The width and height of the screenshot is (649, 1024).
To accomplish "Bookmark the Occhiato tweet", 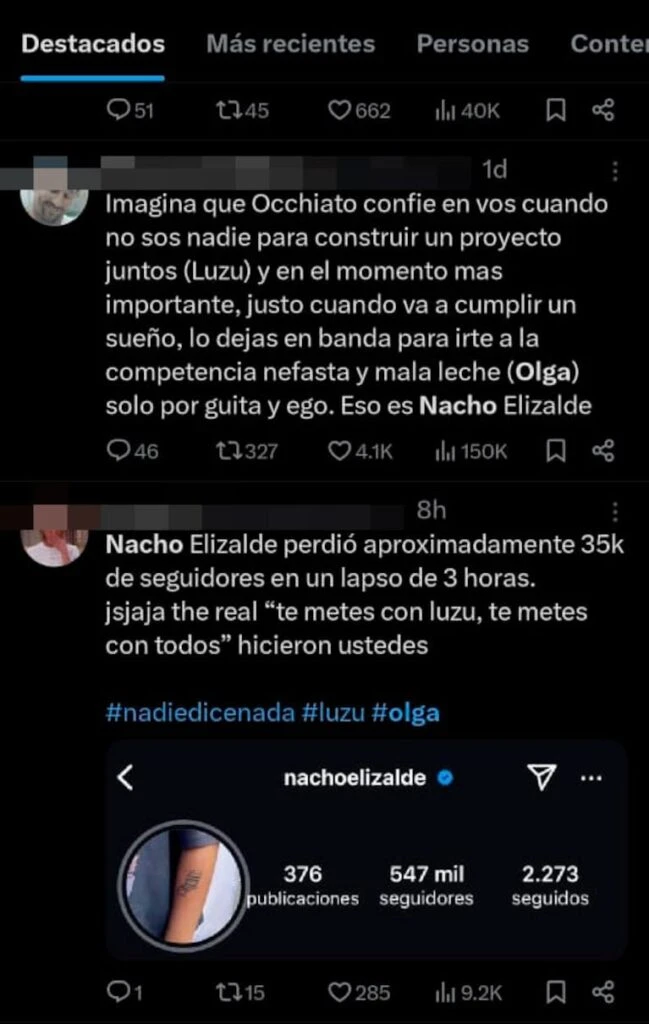I will (556, 452).
